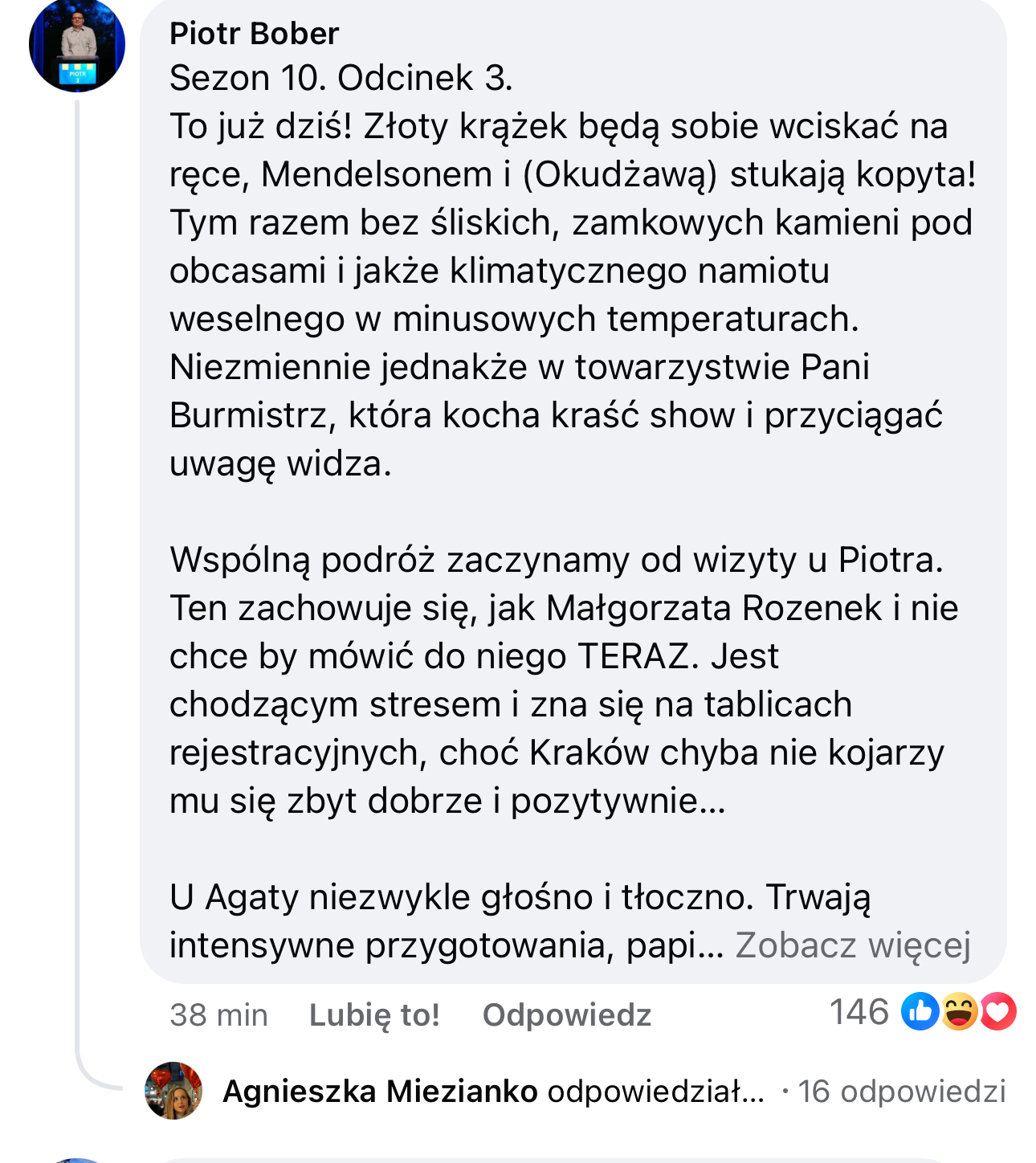The width and height of the screenshot is (1036, 1163).
Task: Open Agnieszka Miezianko's avatar
Action: (x=173, y=1091)
